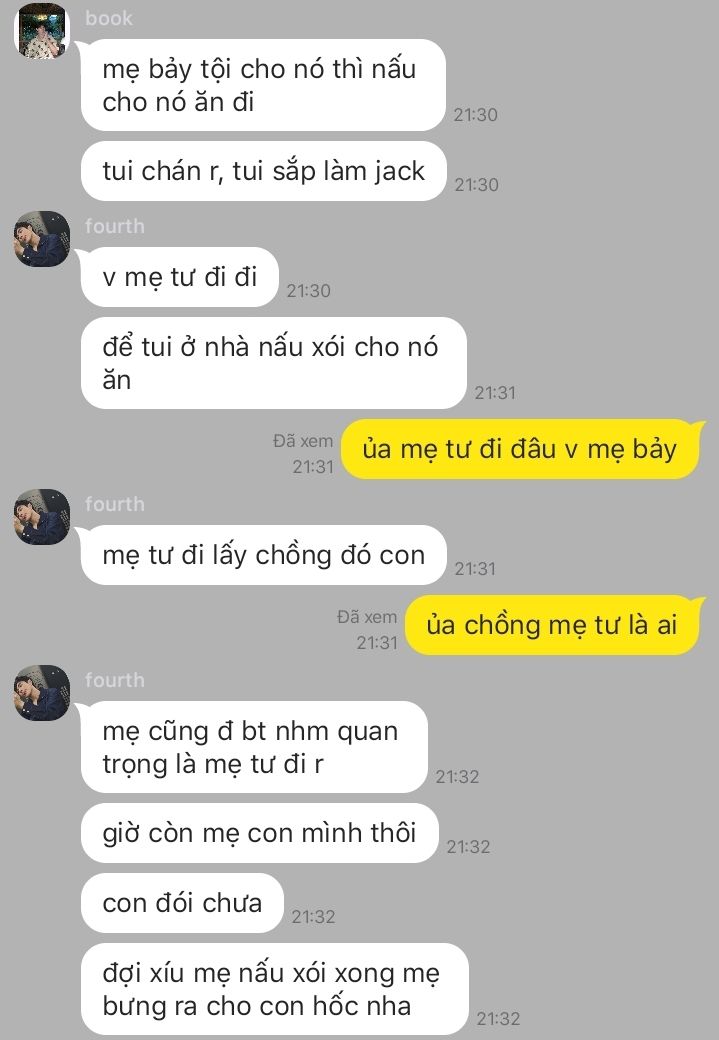
Task: View fourth's avatar above "mẹ cũng đ bt"
Action: pos(42,693)
